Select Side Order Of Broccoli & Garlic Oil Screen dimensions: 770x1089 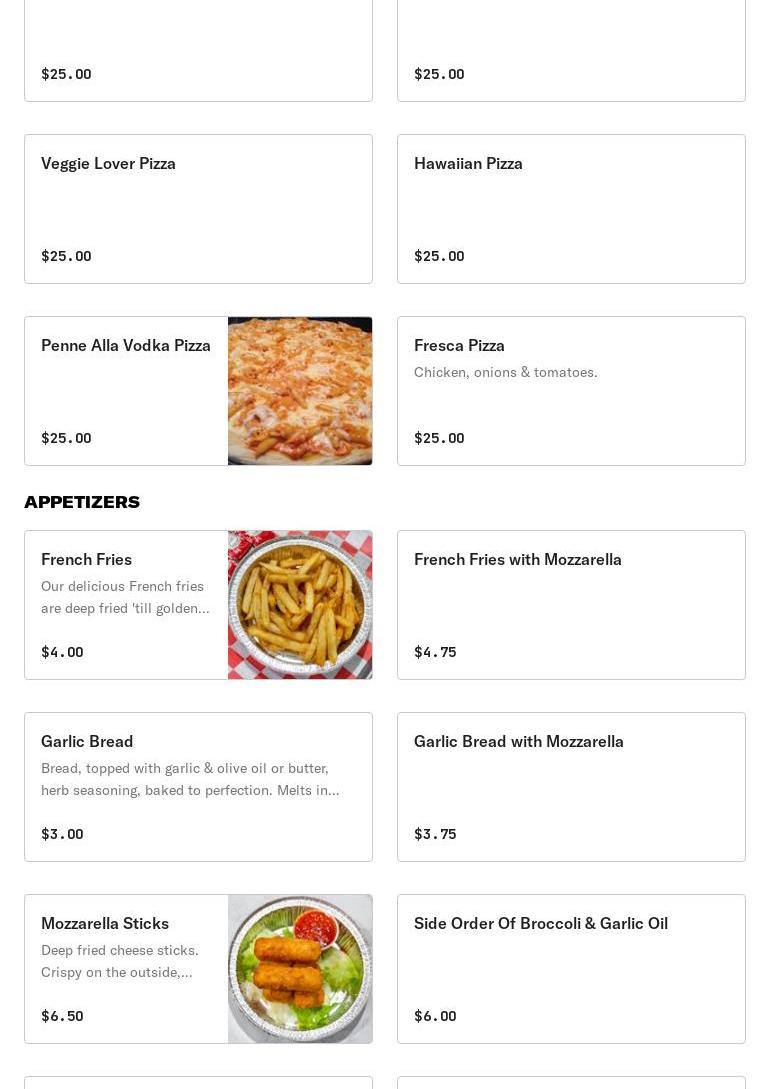pos(571,968)
